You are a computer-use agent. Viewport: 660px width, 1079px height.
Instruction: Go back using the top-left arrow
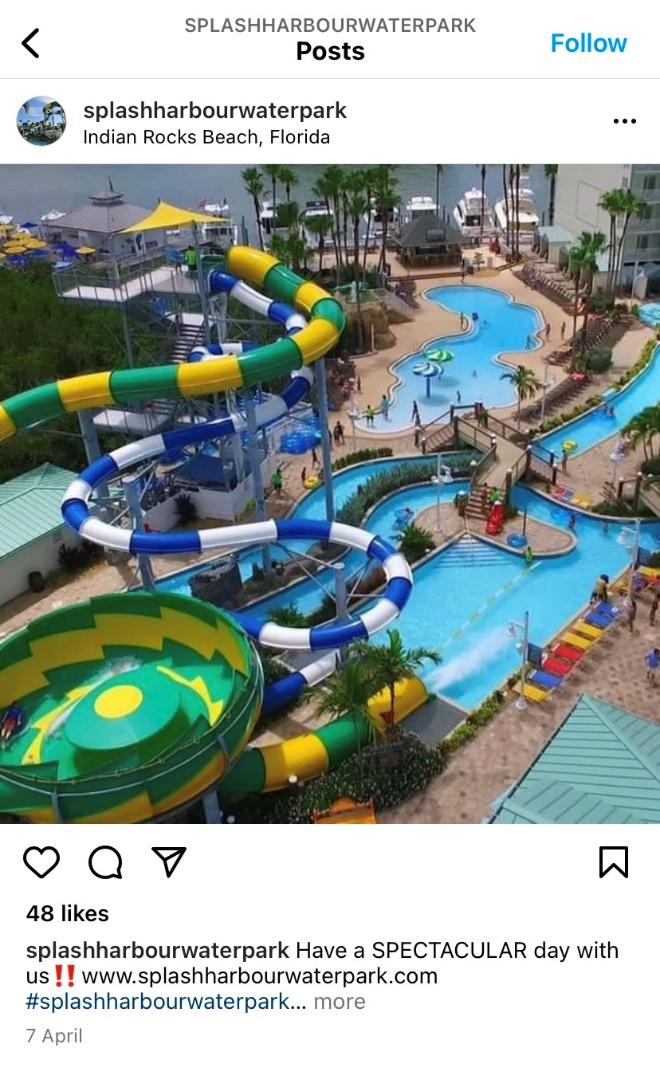tap(30, 43)
